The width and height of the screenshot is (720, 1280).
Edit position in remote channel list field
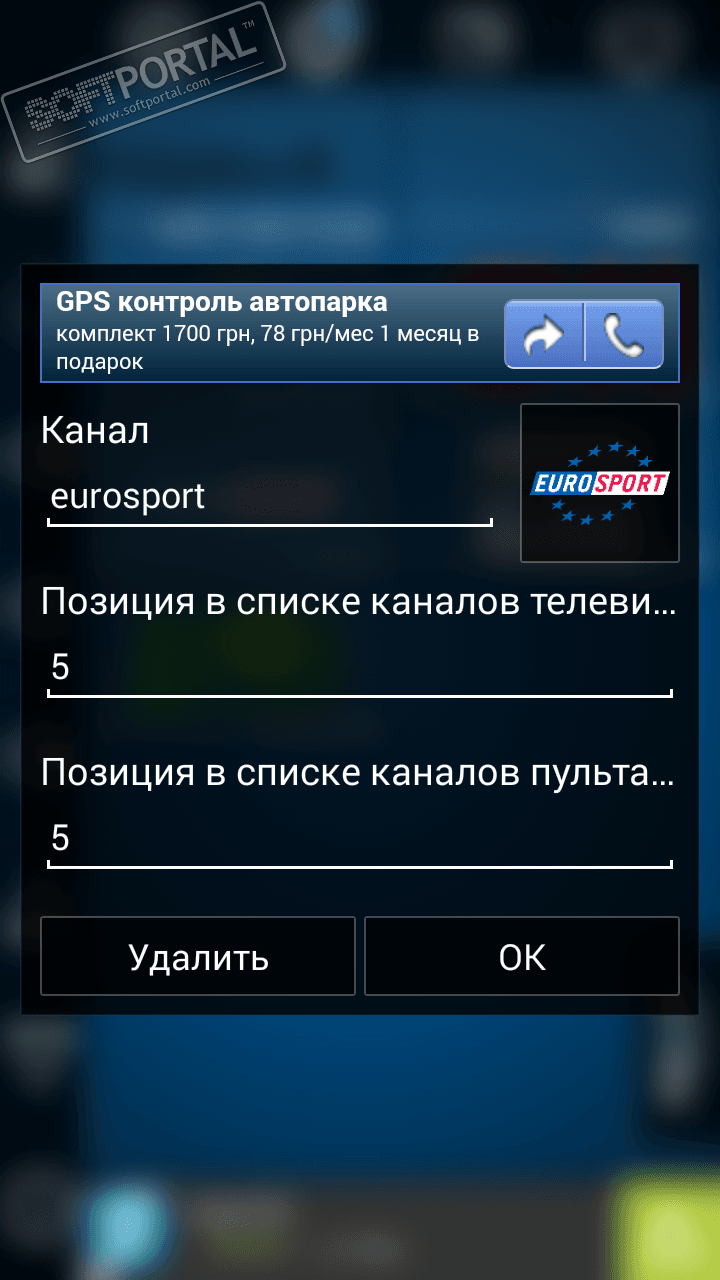point(358,839)
